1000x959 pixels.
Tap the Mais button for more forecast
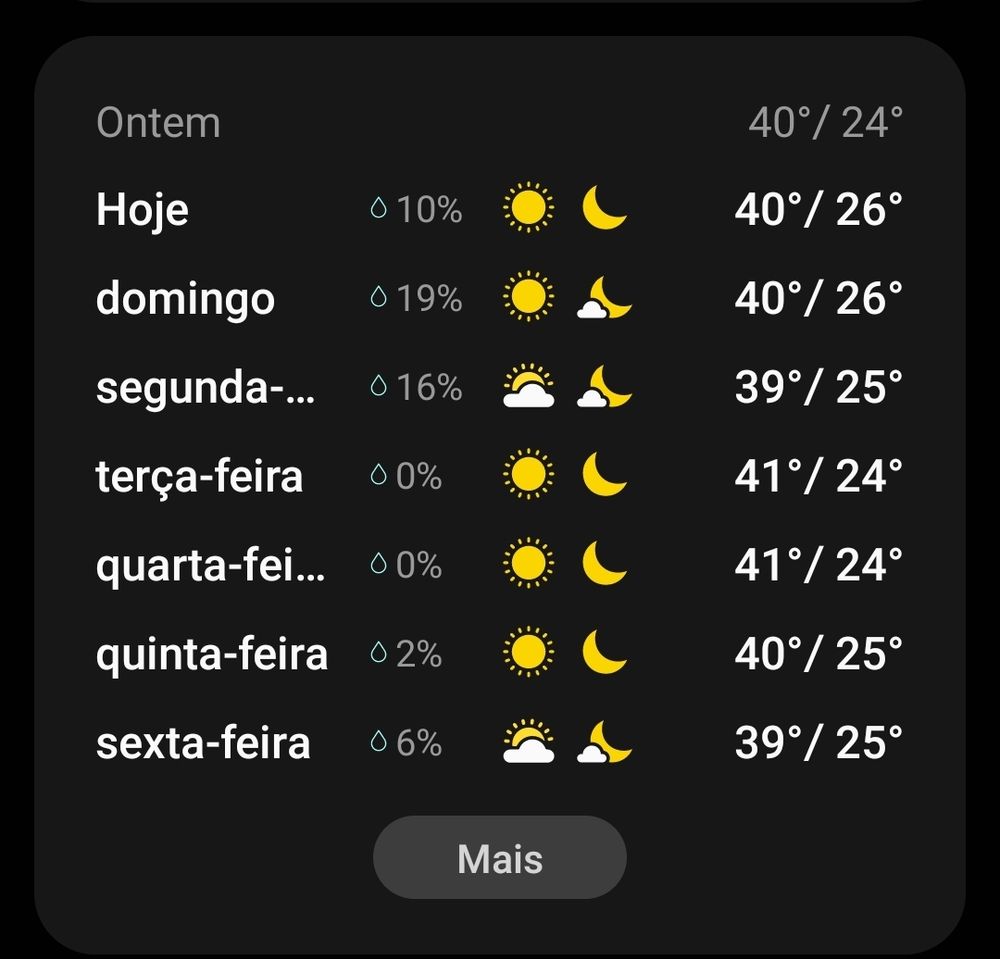[x=500, y=858]
